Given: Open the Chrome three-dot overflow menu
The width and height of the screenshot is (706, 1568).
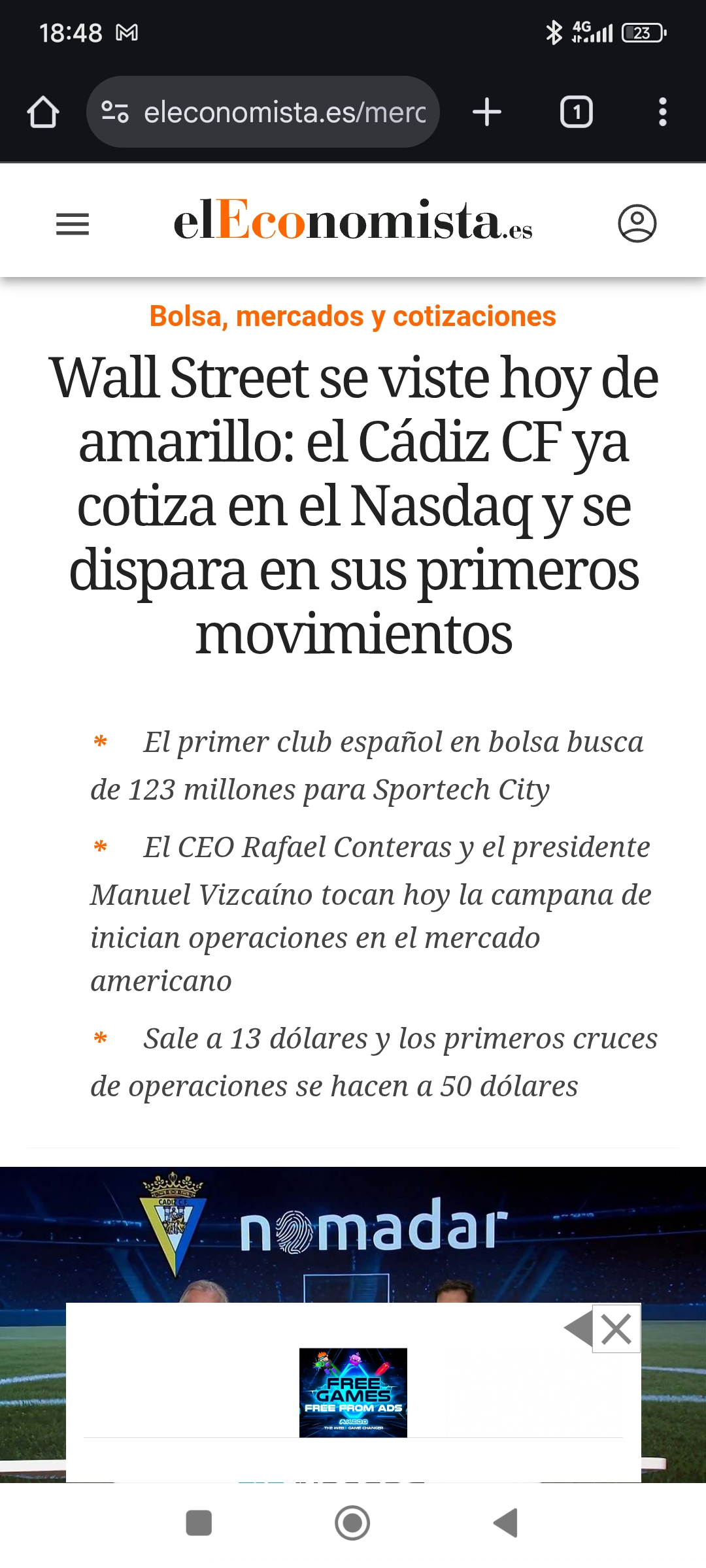Looking at the screenshot, I should (x=663, y=111).
